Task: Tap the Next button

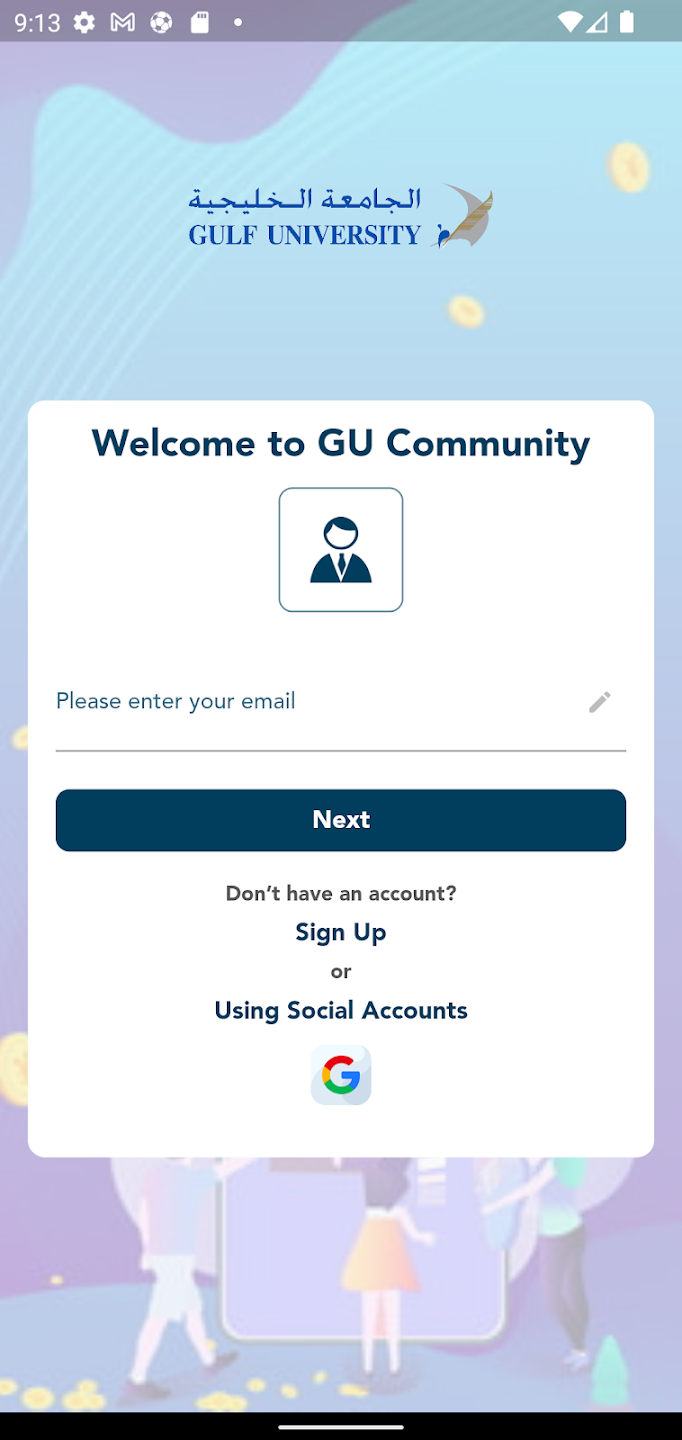Action: pos(341,820)
